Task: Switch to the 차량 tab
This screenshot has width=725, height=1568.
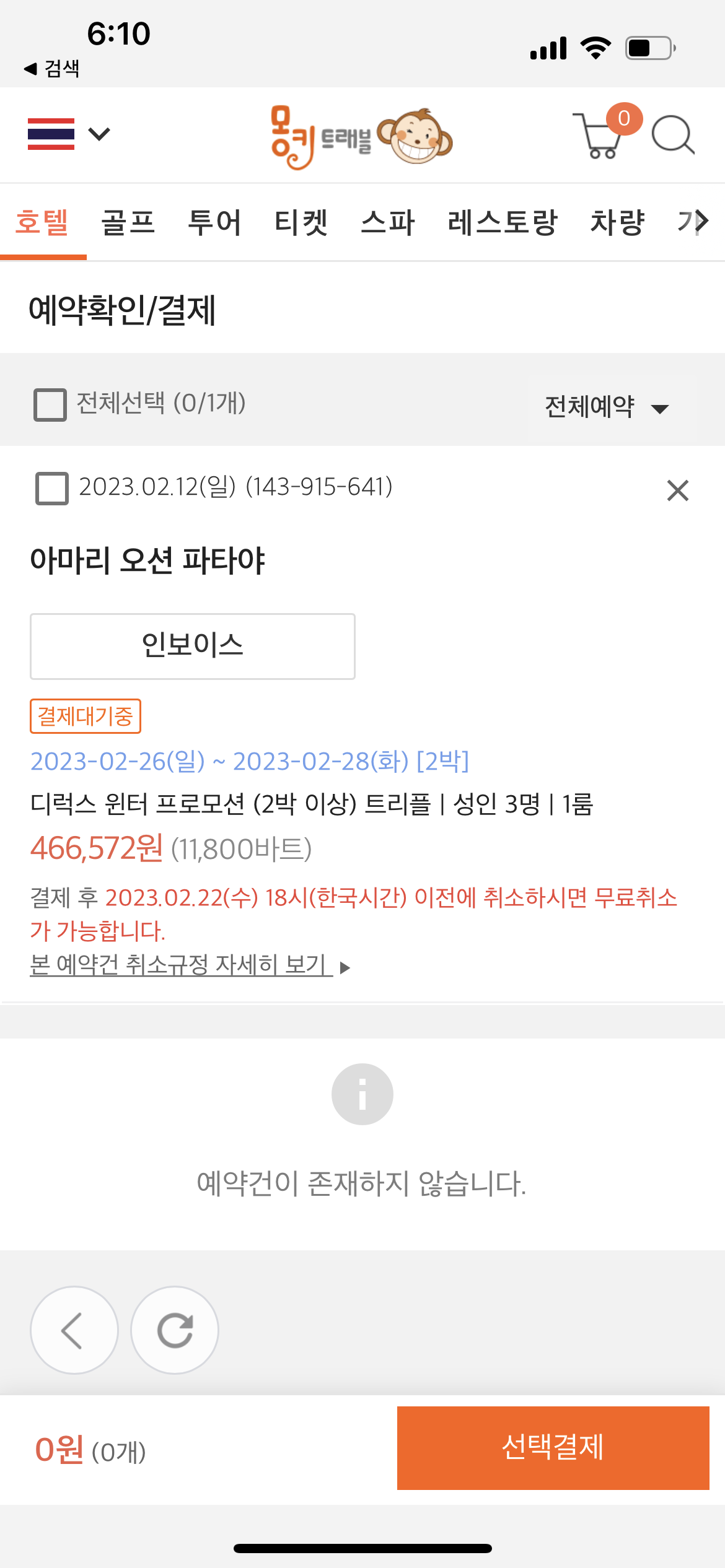Action: [x=618, y=222]
